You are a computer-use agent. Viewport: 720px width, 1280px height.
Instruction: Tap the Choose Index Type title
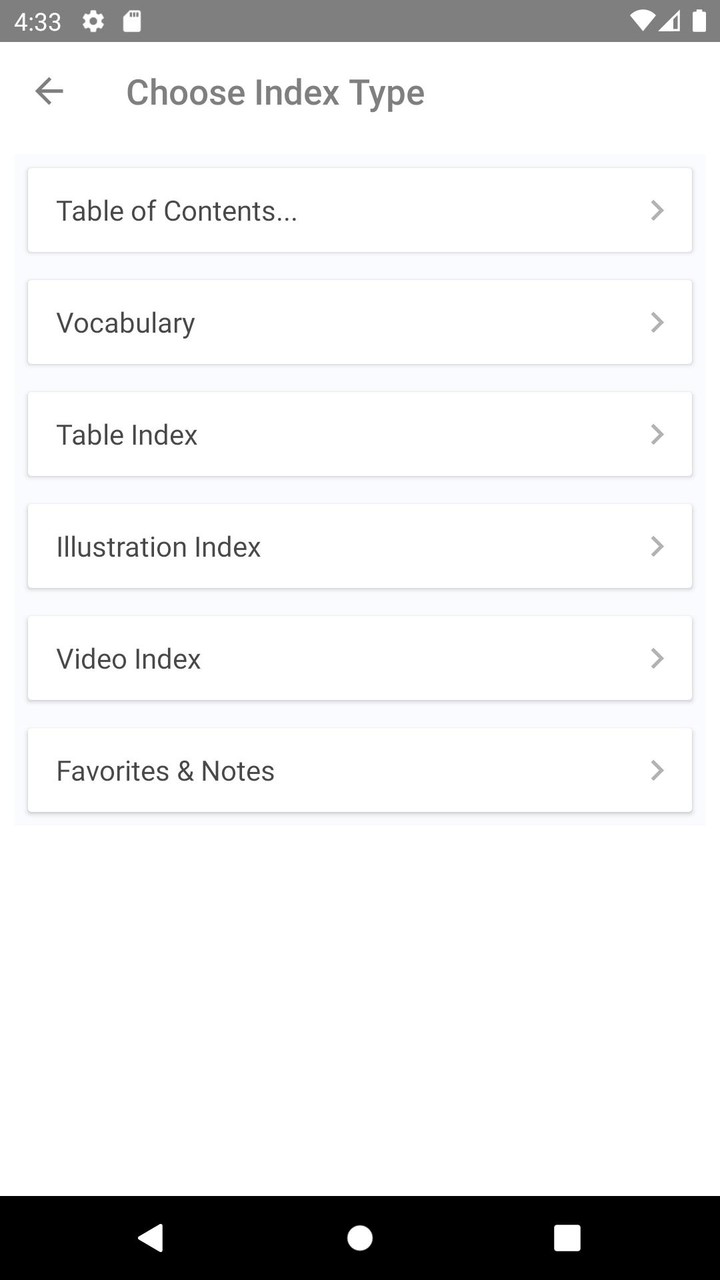[275, 92]
